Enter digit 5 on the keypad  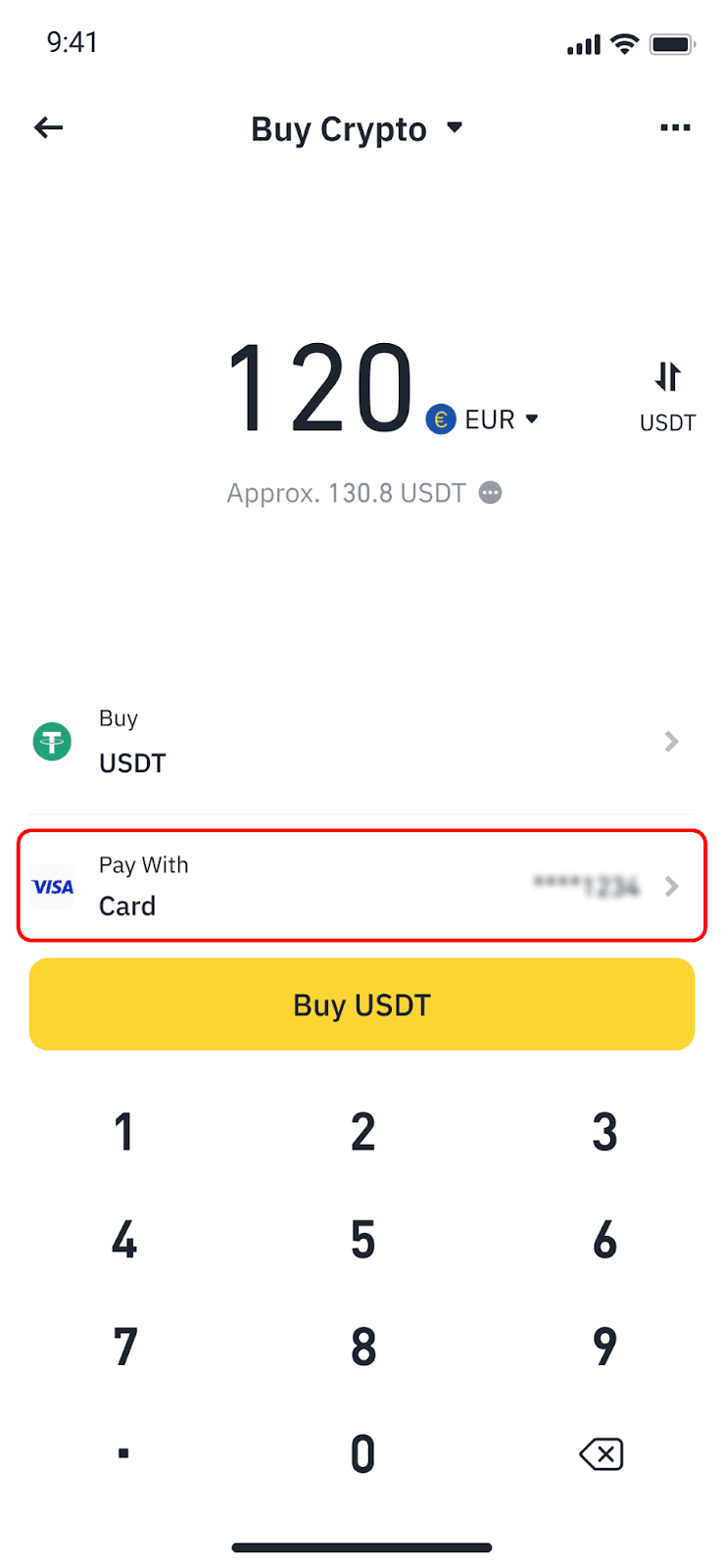pyautogui.click(x=362, y=1240)
